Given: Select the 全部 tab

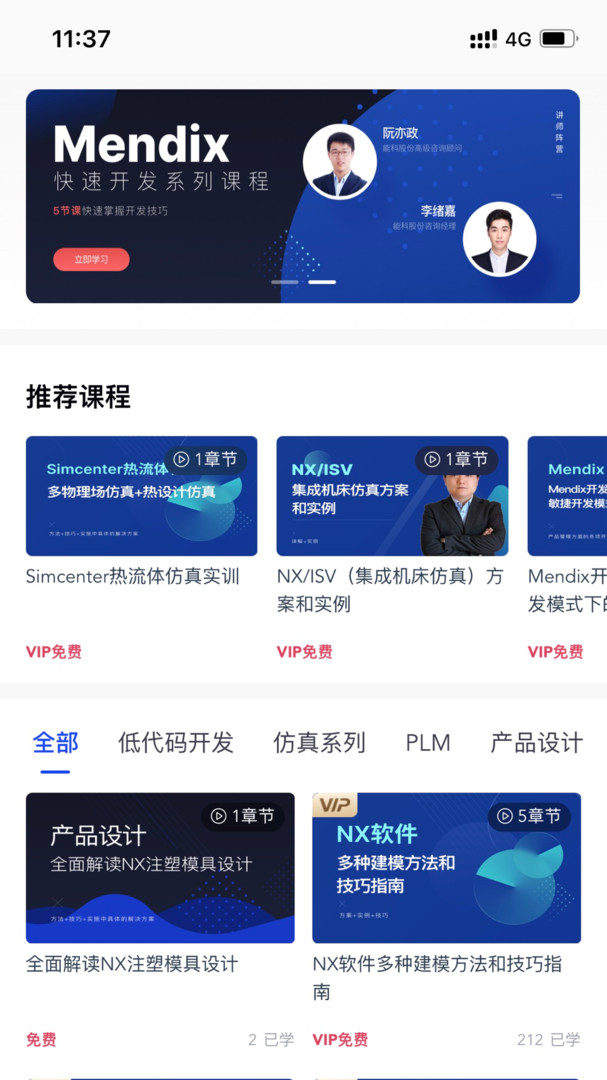Looking at the screenshot, I should point(55,743).
